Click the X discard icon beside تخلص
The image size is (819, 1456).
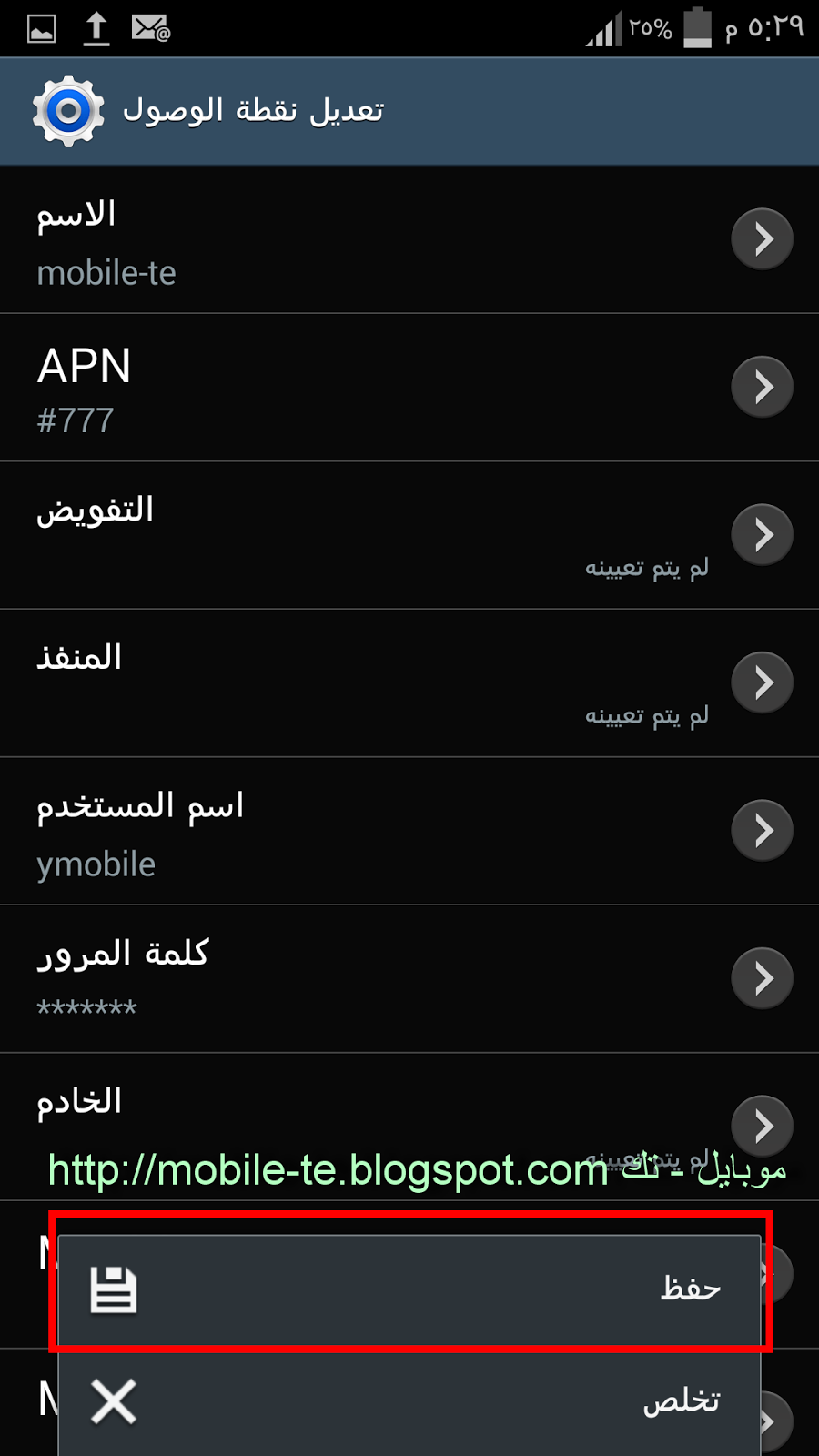coord(113,1401)
